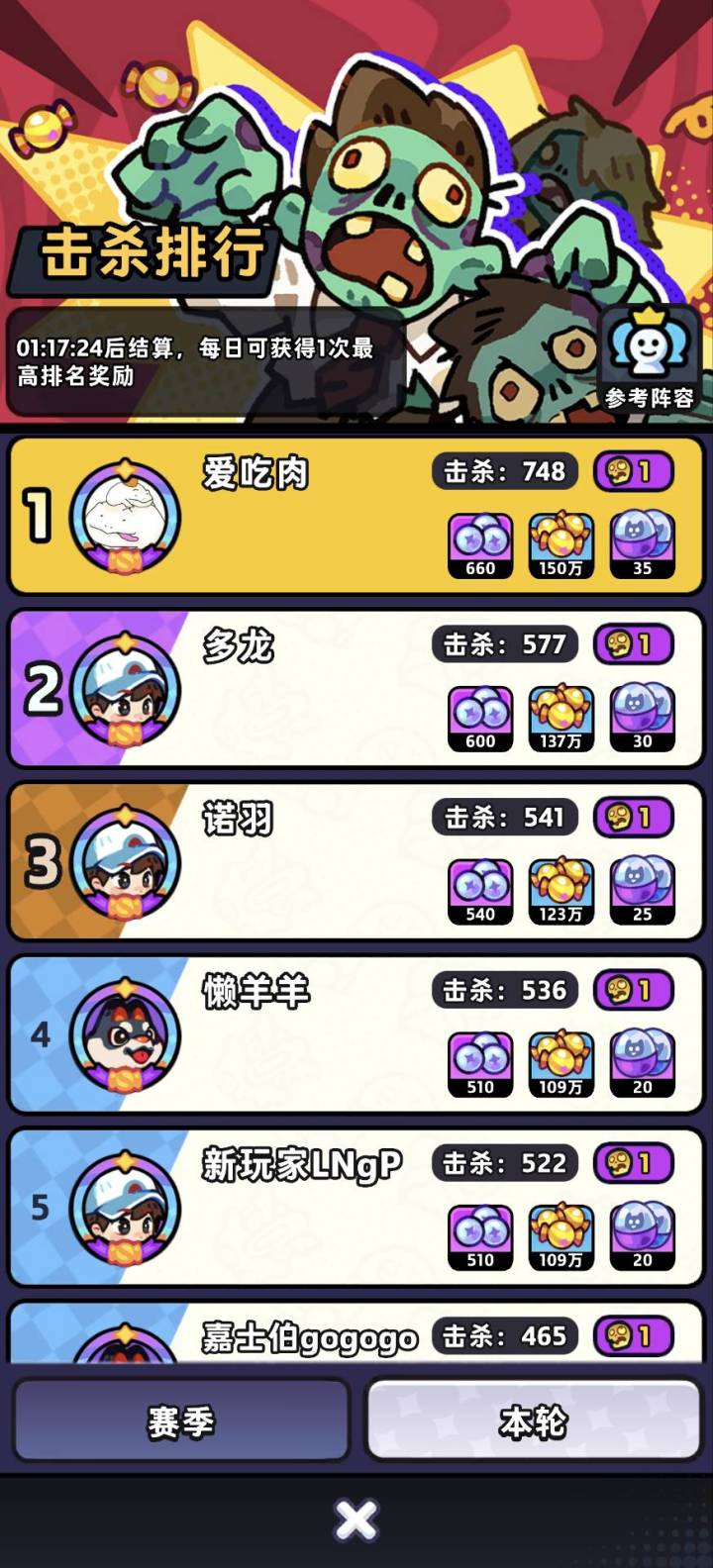The width and height of the screenshot is (713, 1568).
Task: Select the 本轮 current round tab
Action: click(534, 1421)
